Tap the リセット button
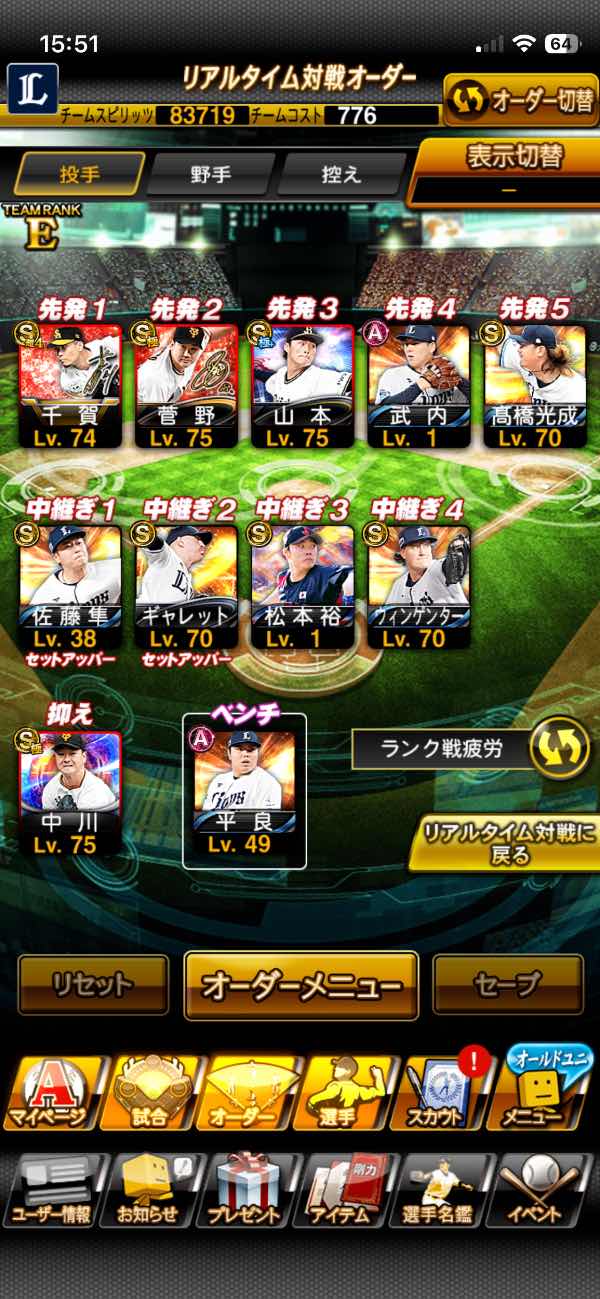This screenshot has height=1299, width=600. (x=93, y=985)
